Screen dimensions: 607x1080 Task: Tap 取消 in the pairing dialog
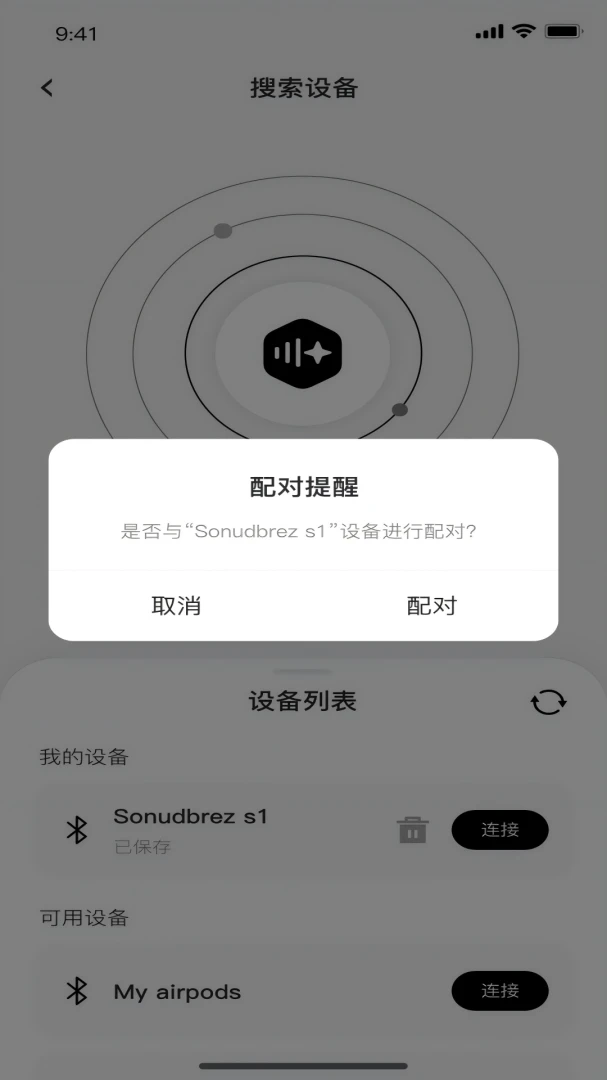tap(176, 605)
